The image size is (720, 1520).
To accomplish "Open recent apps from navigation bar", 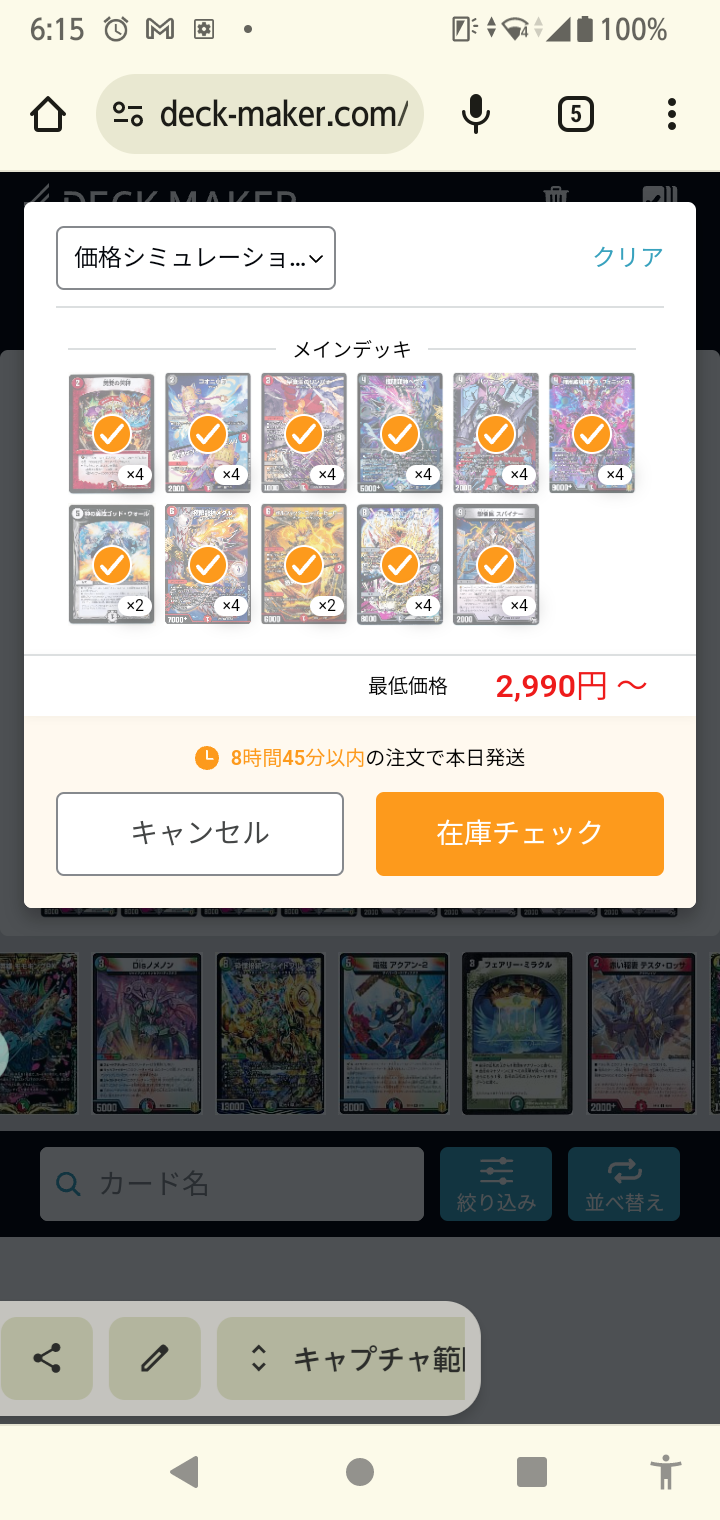I will click(x=532, y=1472).
